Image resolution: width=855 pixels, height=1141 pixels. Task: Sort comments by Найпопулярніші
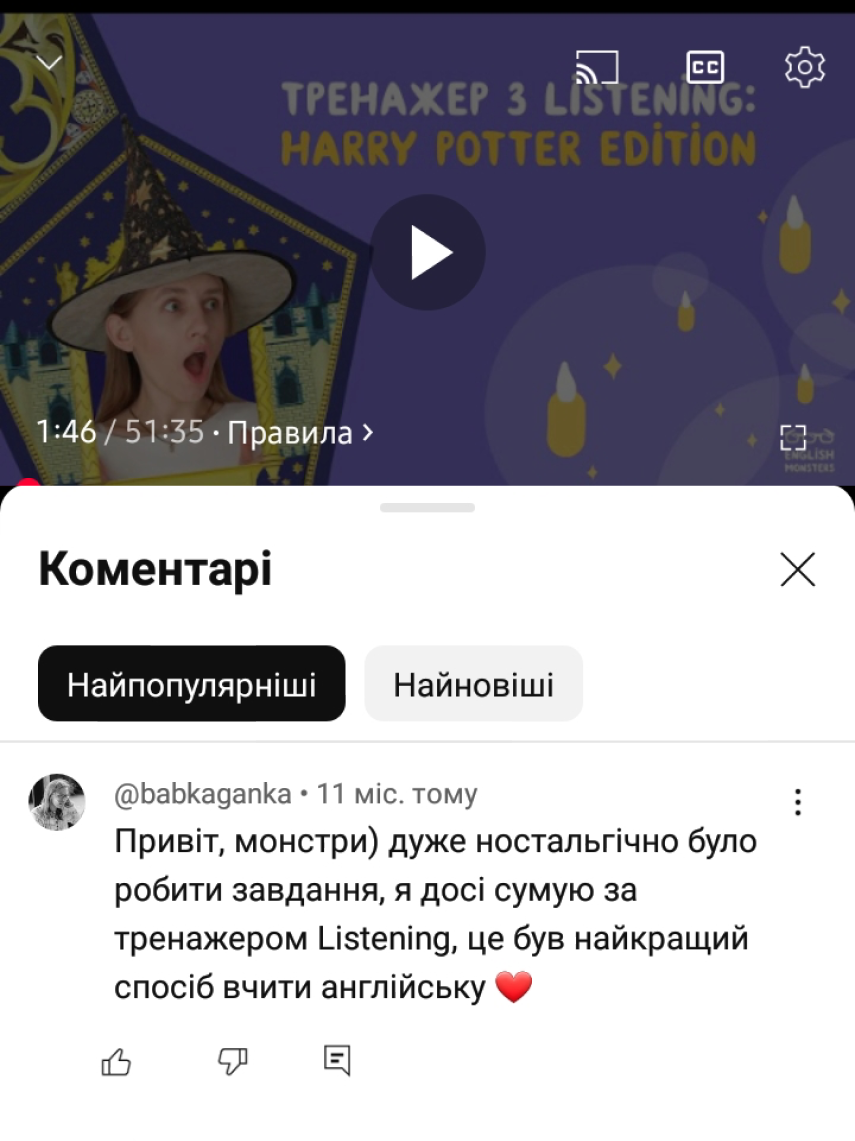[x=191, y=684]
